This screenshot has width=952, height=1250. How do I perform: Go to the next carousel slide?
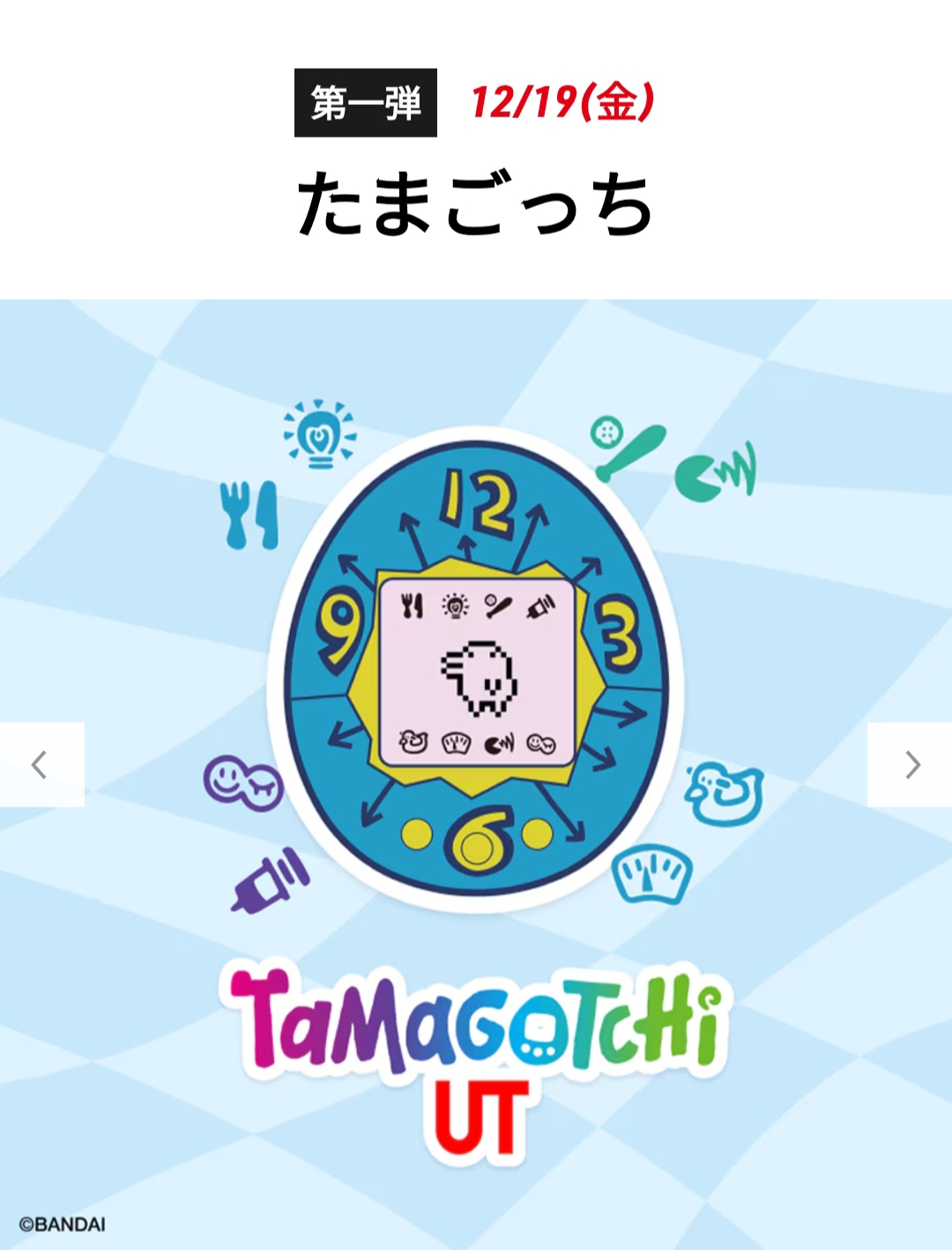(x=911, y=764)
